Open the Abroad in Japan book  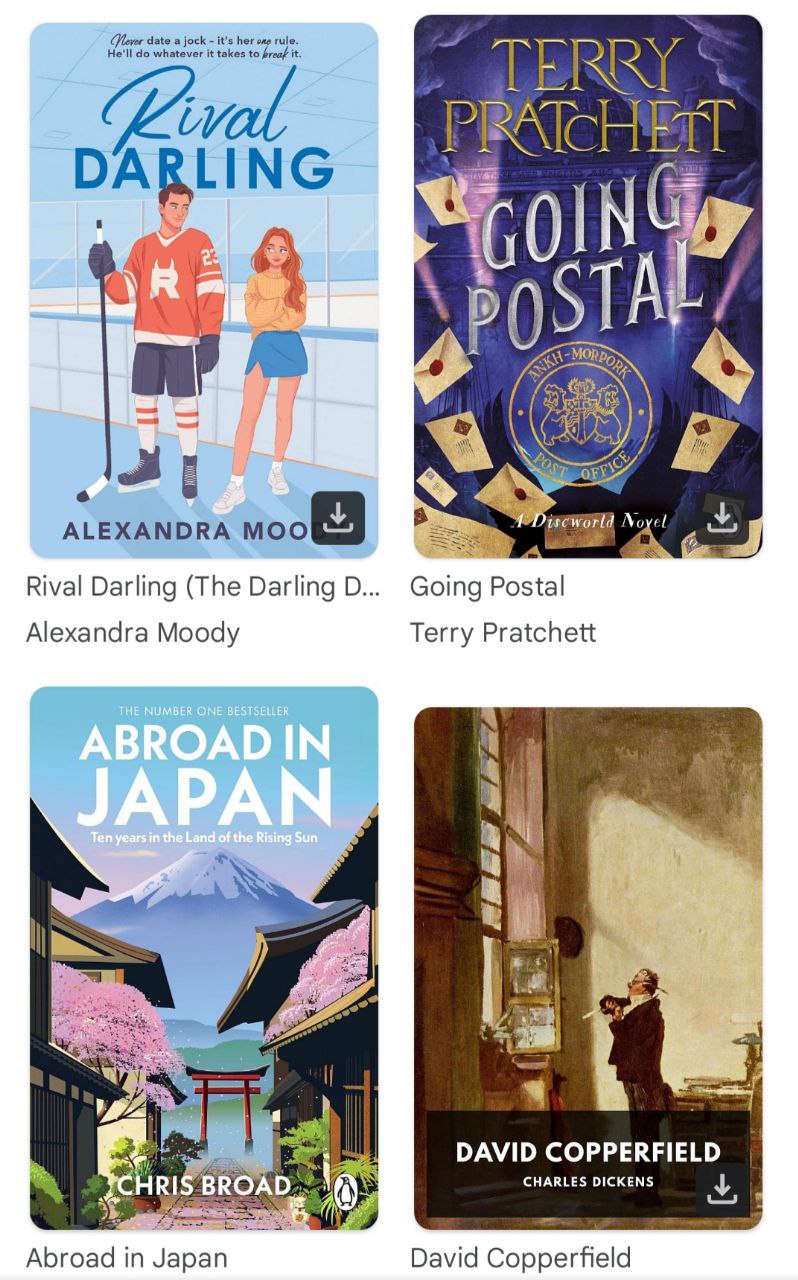tap(204, 958)
